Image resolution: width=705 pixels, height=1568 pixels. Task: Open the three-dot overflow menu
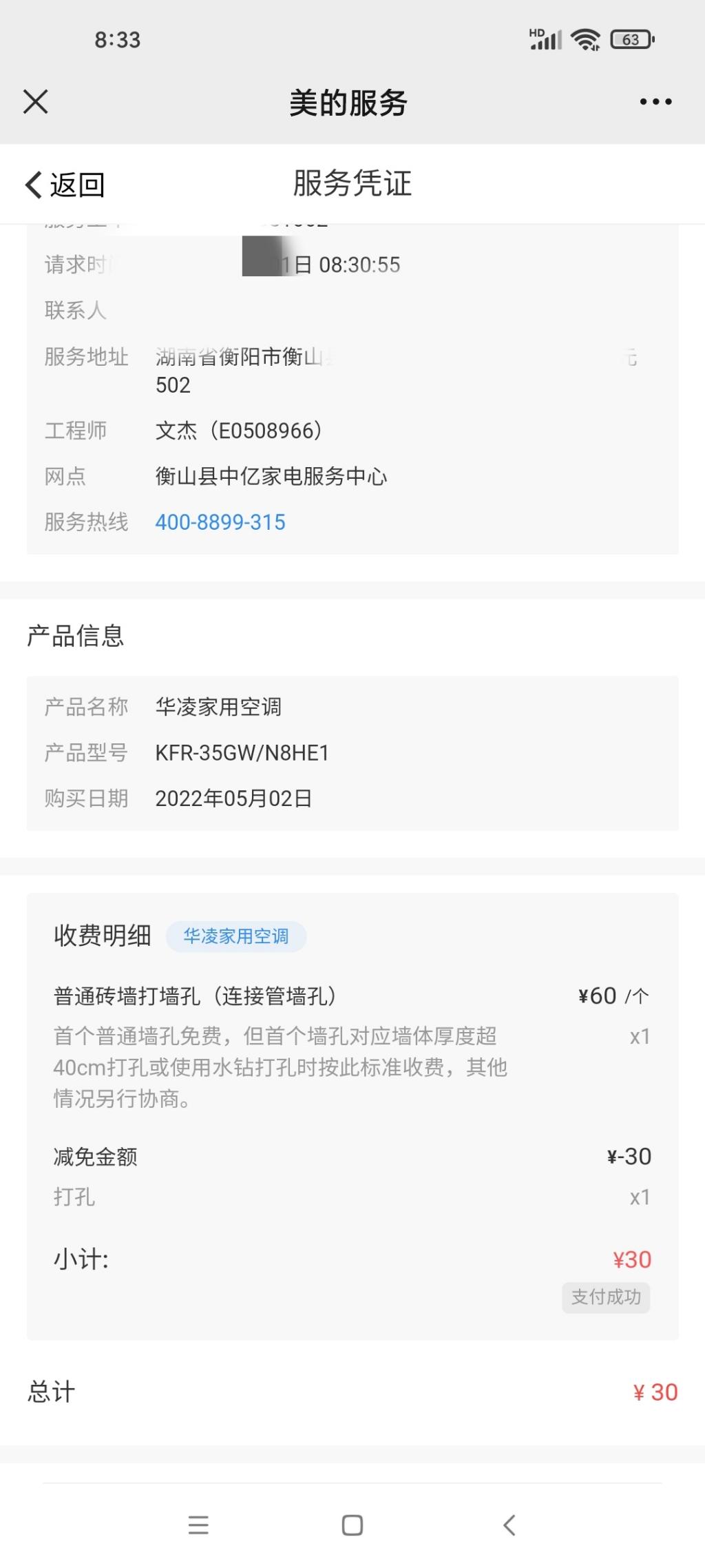[x=655, y=102]
